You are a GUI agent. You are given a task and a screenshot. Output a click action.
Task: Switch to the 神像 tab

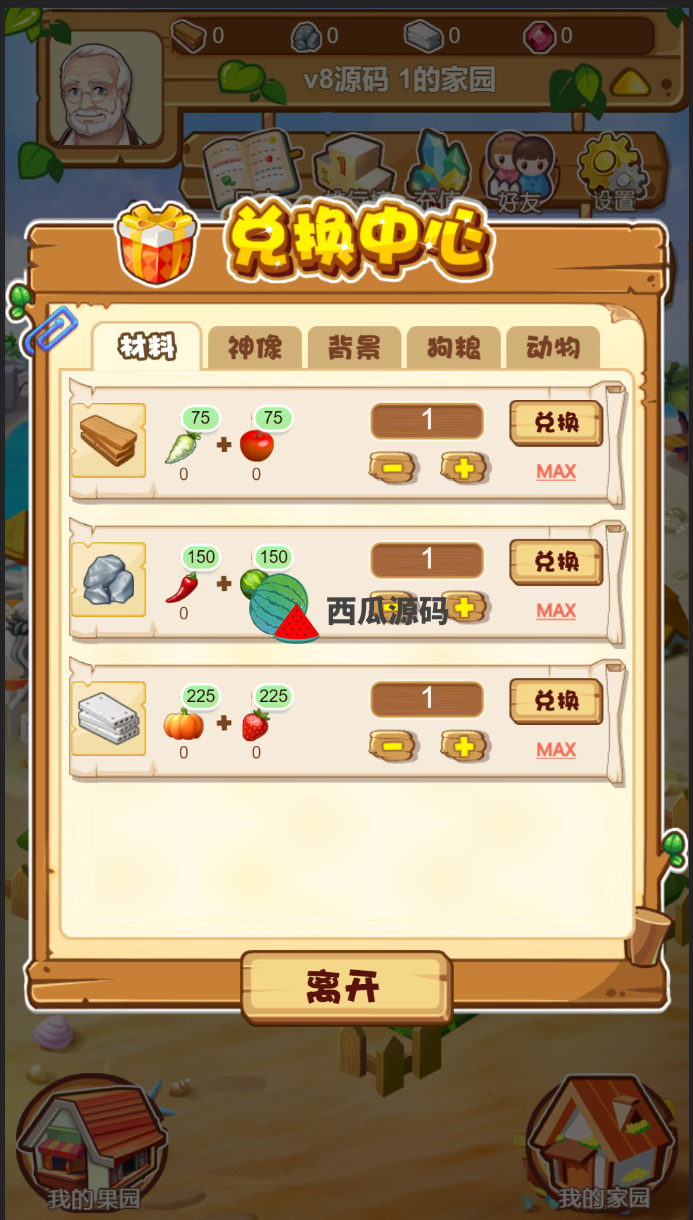(254, 347)
